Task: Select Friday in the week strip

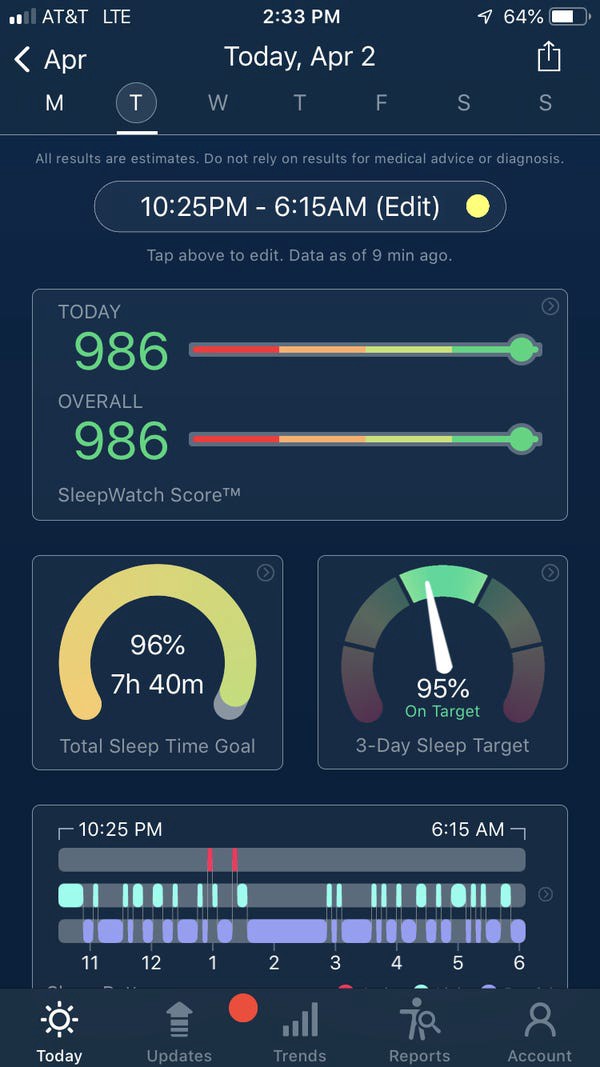Action: tap(381, 102)
